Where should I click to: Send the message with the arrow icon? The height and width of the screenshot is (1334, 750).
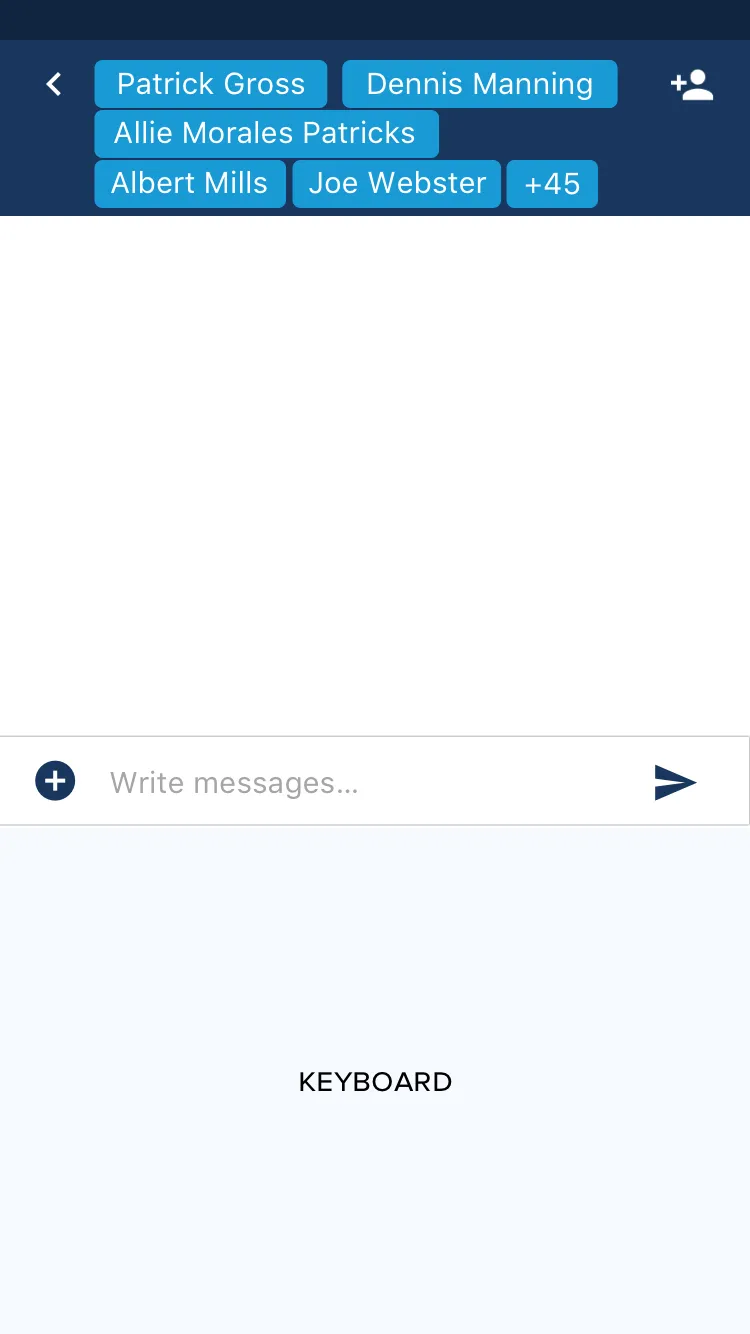pos(675,782)
